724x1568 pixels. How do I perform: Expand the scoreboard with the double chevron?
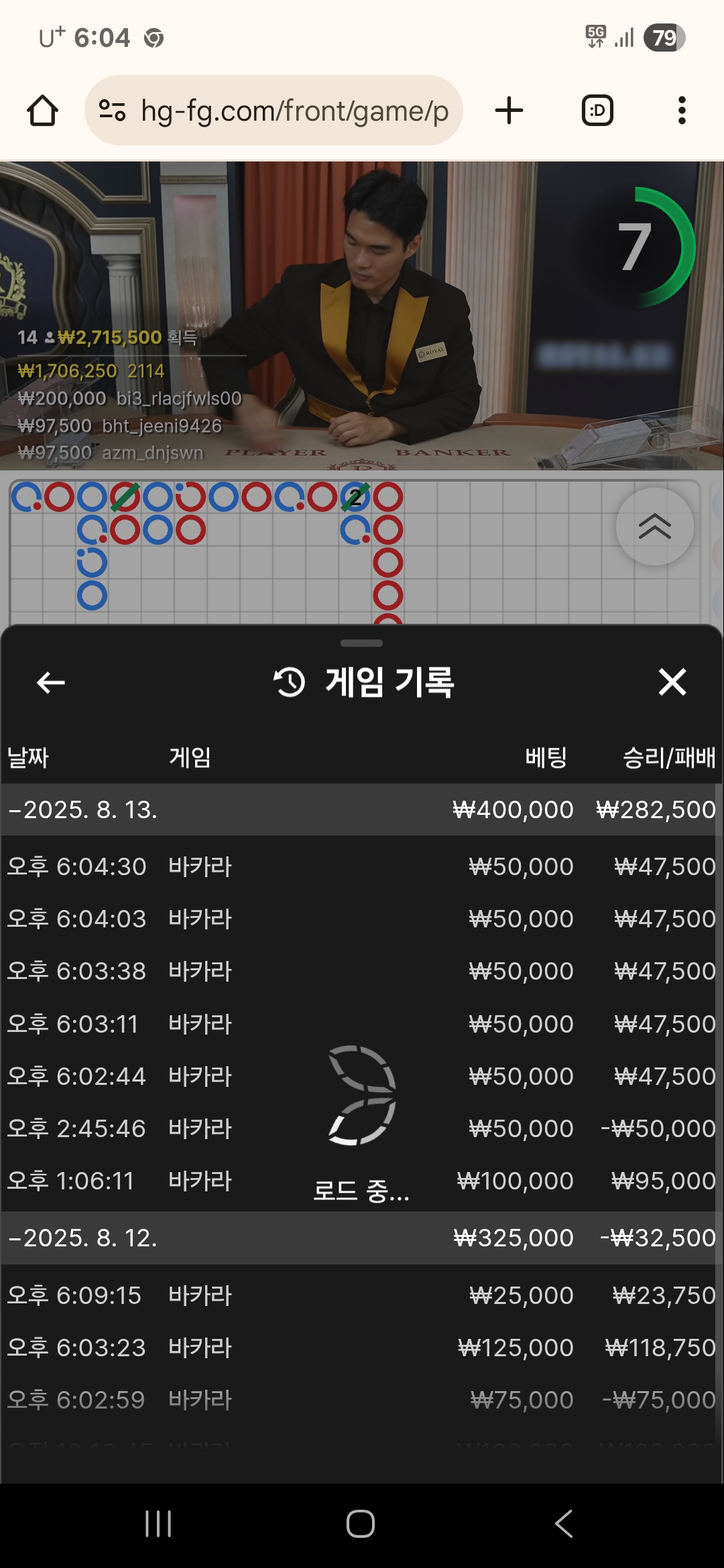coord(655,527)
